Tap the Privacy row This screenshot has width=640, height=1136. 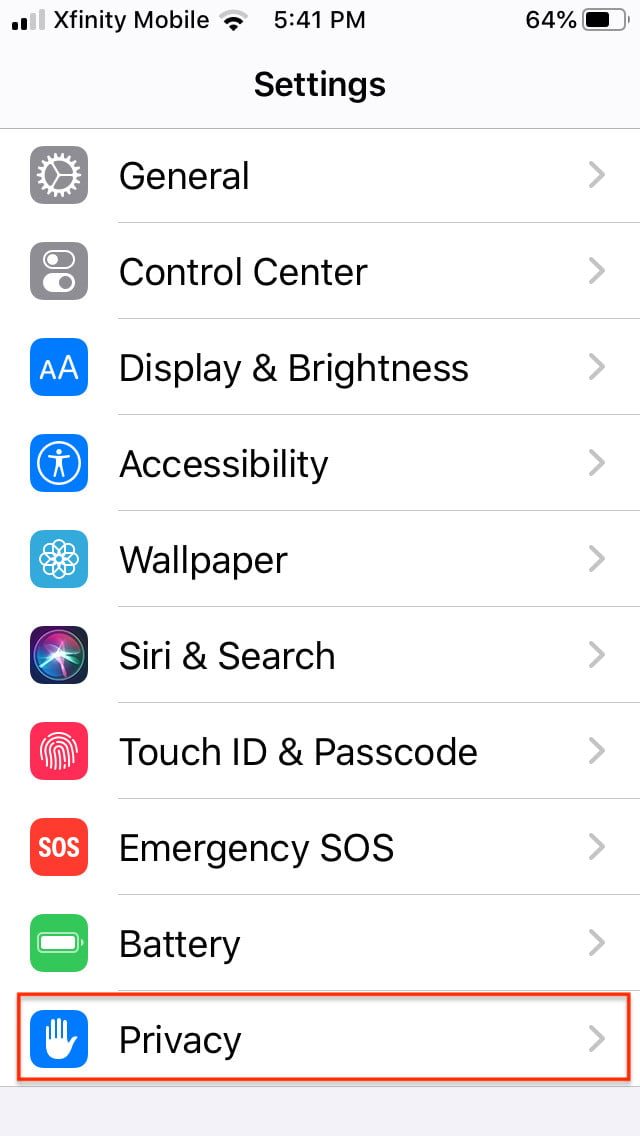(x=320, y=1040)
